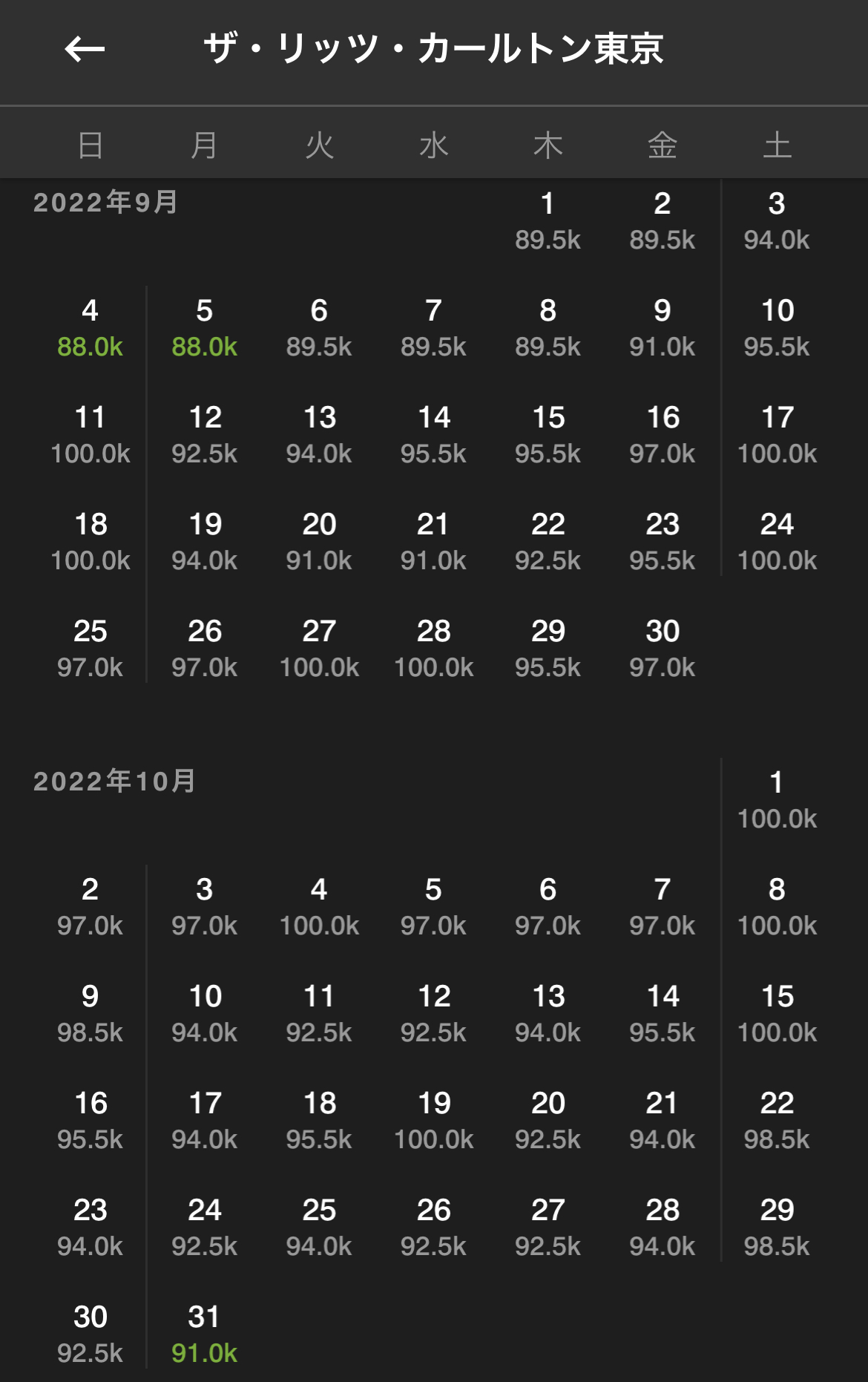Tap September 10 with 95.5k rate

pyautogui.click(x=777, y=327)
